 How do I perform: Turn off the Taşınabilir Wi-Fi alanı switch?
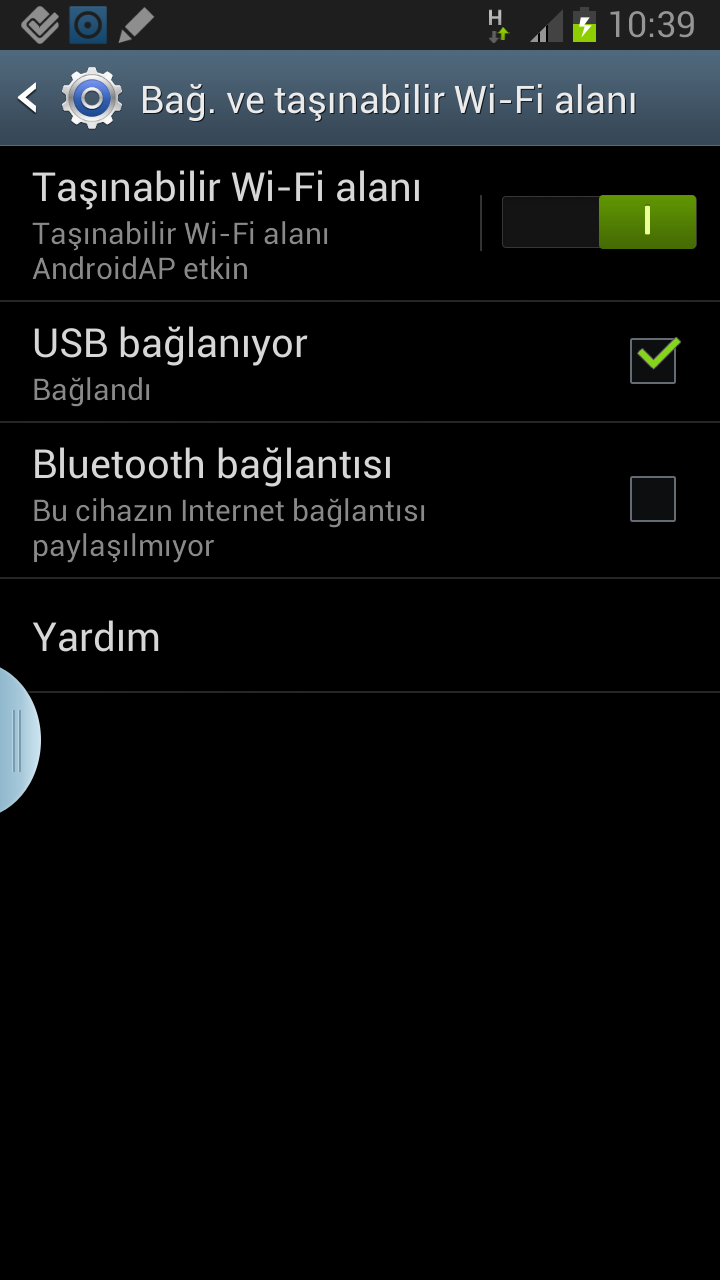[x=598, y=222]
